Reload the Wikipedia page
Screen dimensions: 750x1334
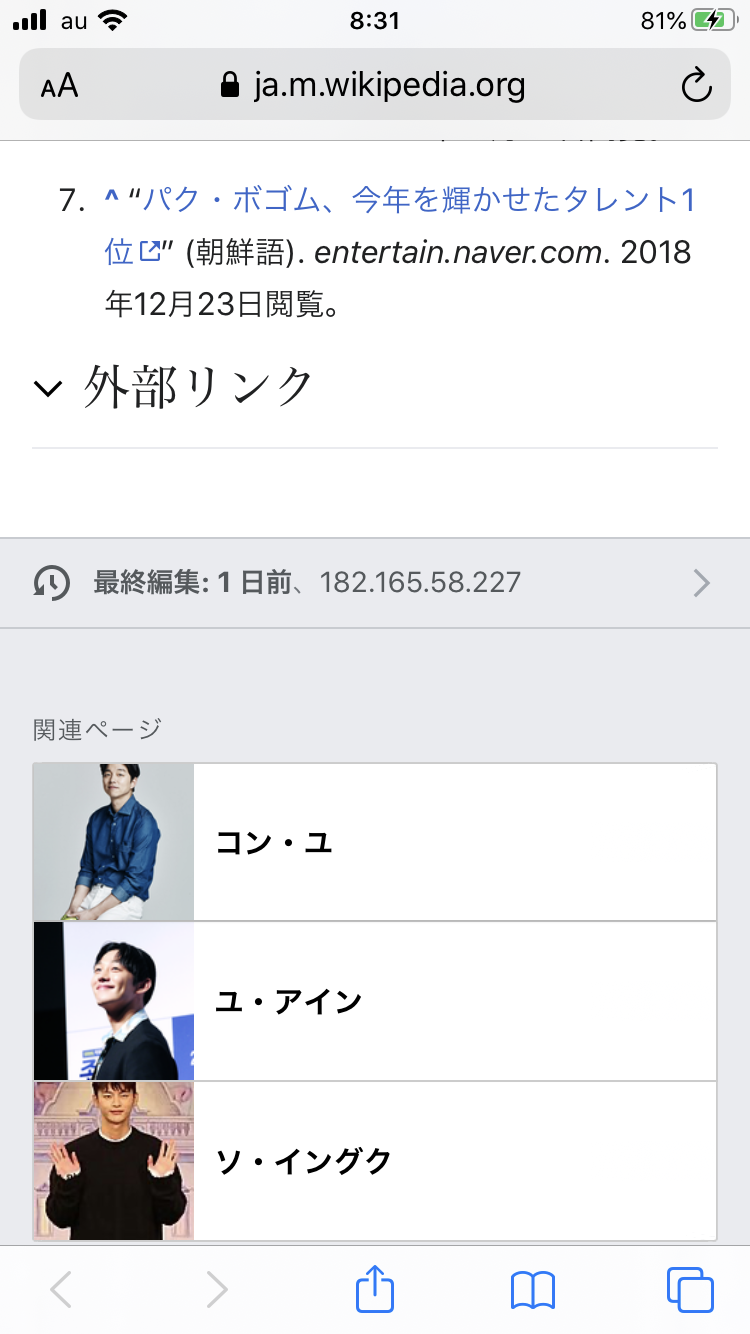pyautogui.click(x=695, y=86)
